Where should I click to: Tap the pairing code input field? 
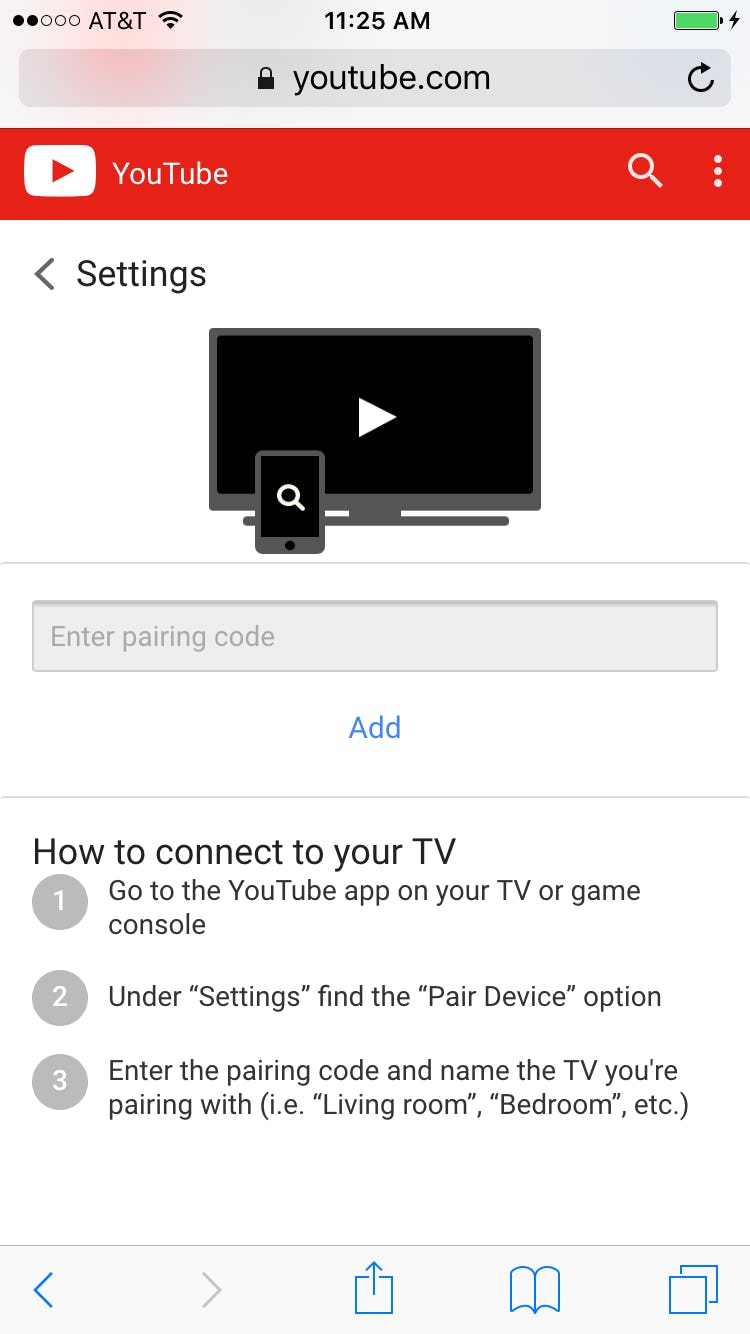point(375,637)
